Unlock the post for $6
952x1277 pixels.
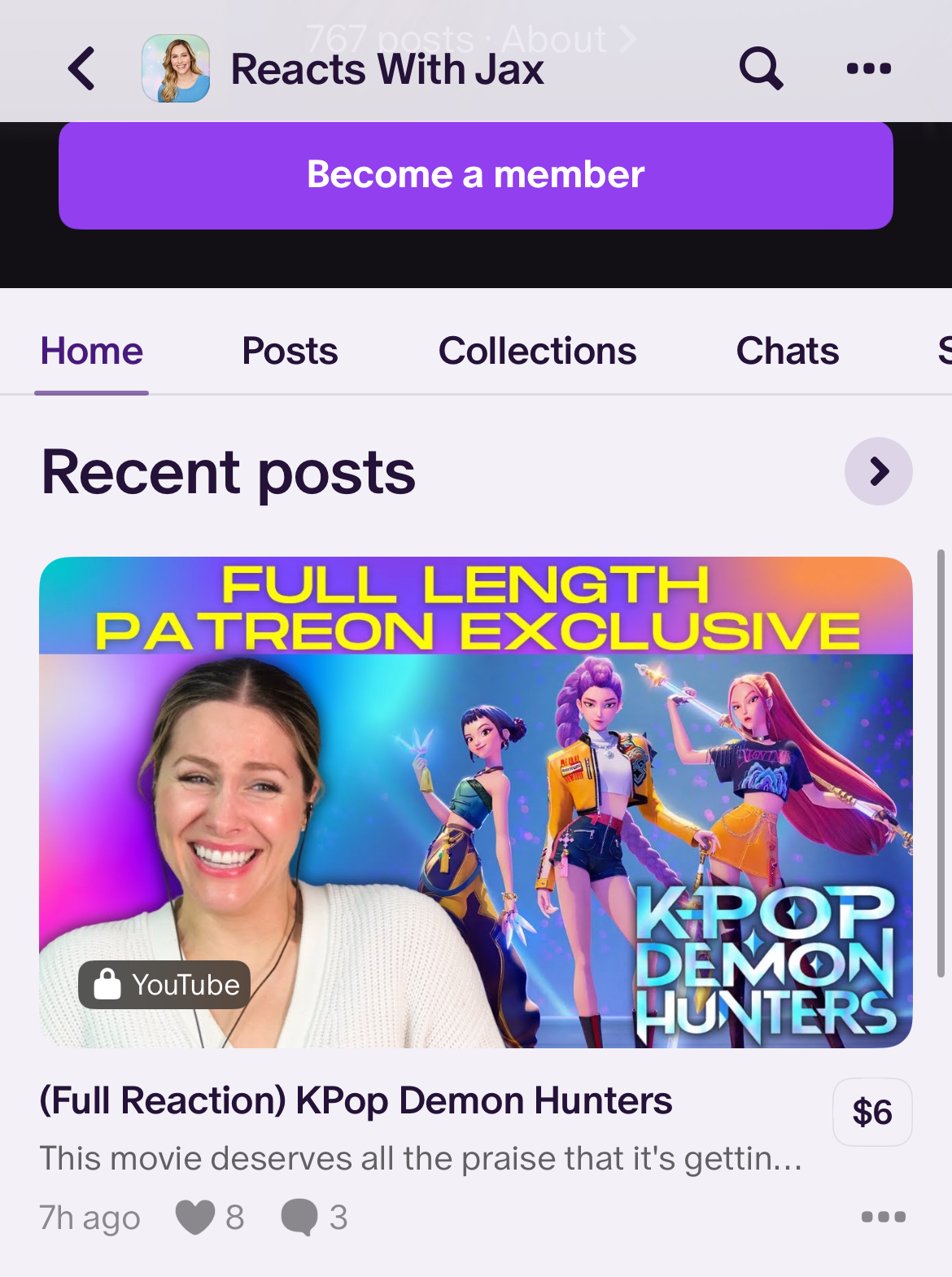(871, 1112)
